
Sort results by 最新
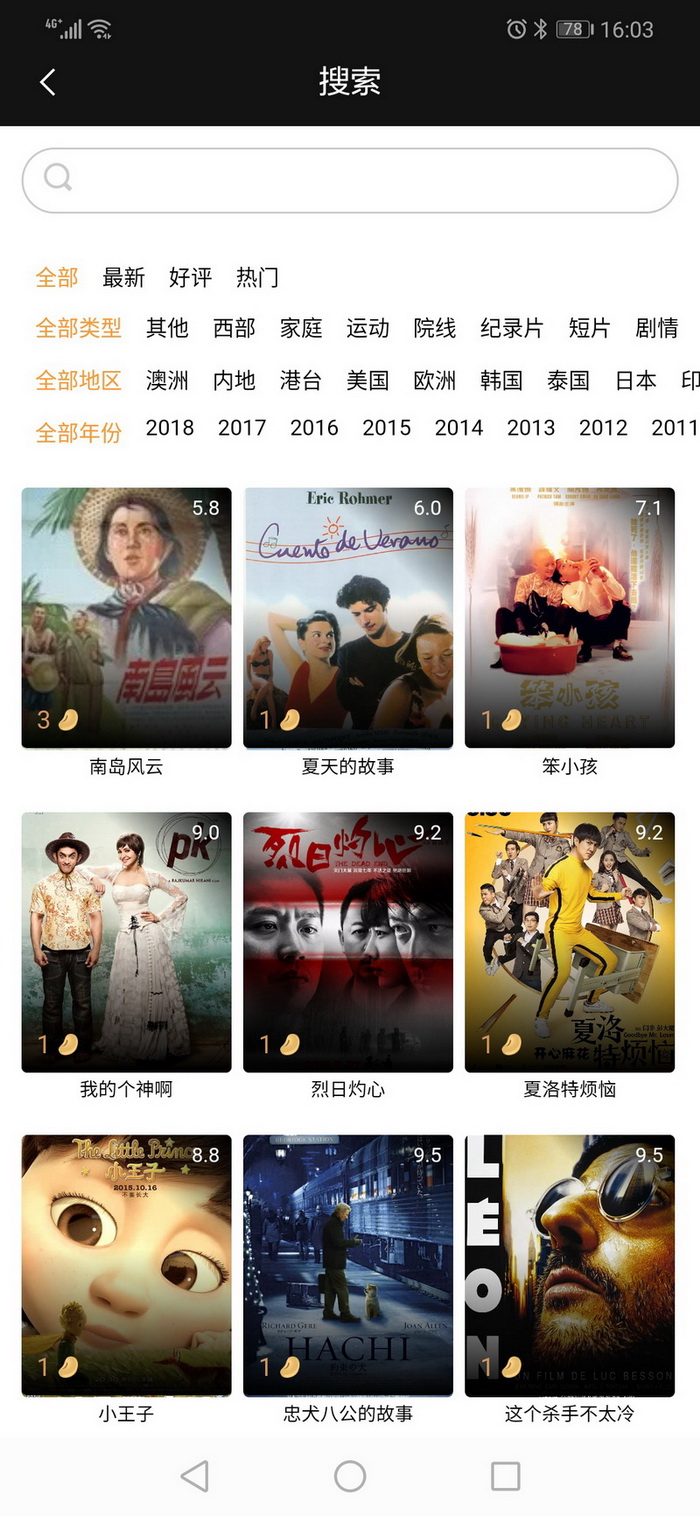coord(123,278)
